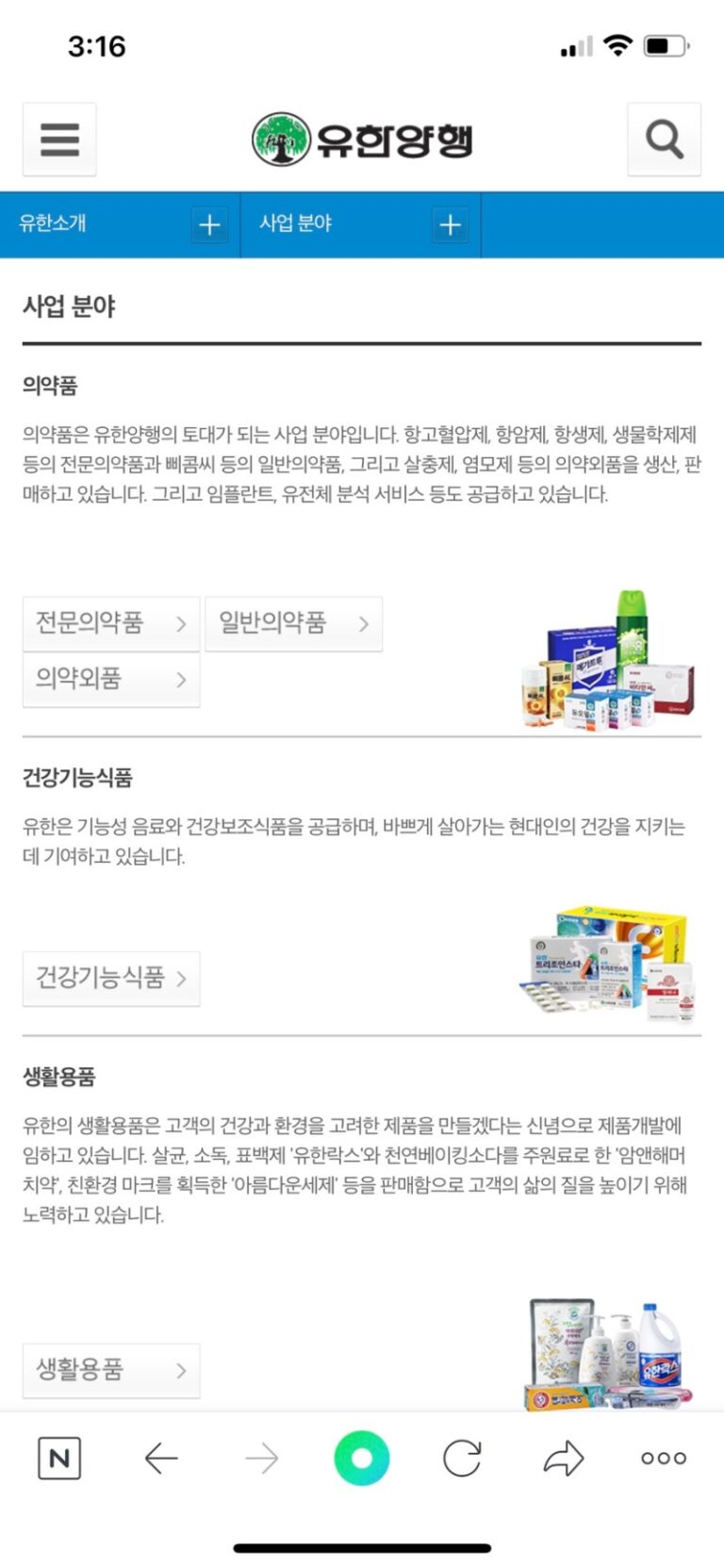This screenshot has width=724, height=1568.
Task: Open the search icon
Action: point(664,140)
